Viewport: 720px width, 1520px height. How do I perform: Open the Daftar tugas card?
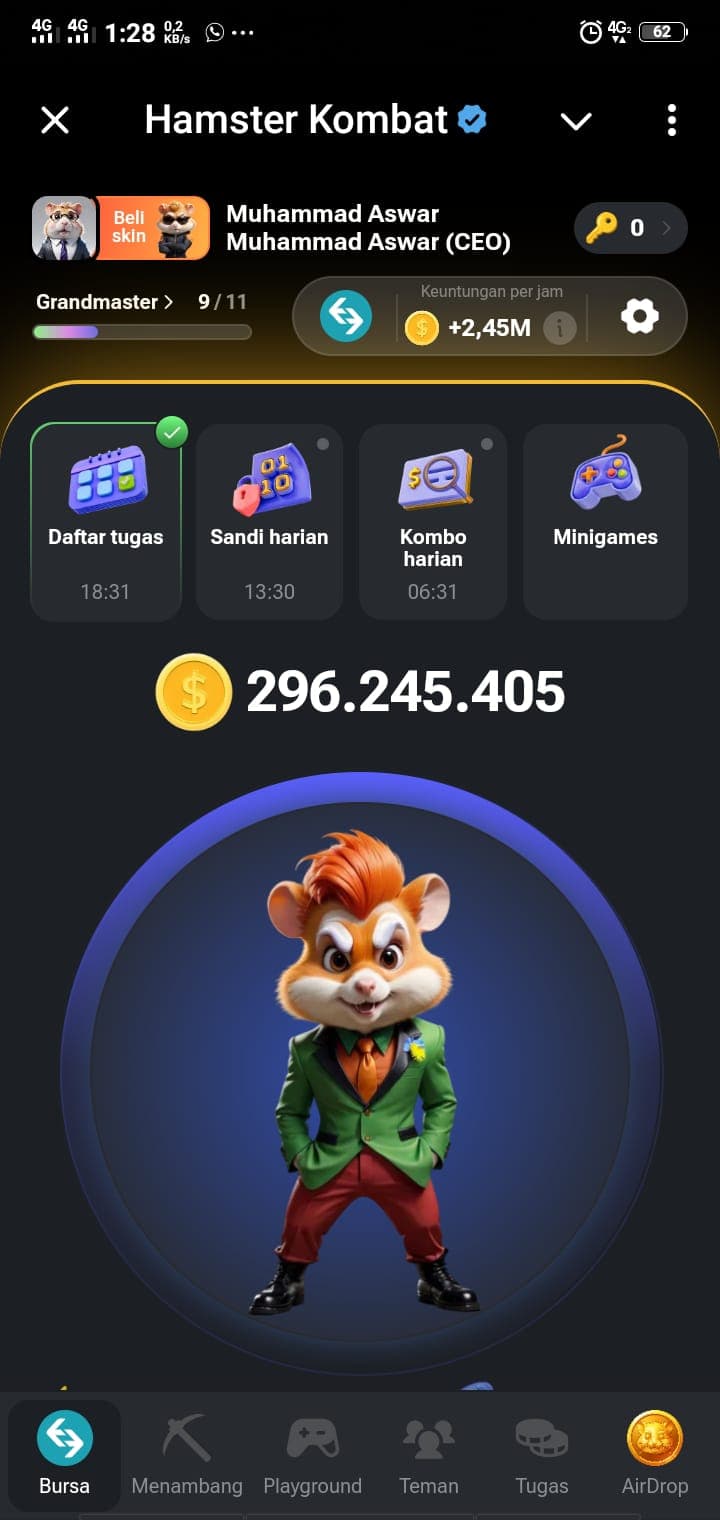tap(106, 521)
